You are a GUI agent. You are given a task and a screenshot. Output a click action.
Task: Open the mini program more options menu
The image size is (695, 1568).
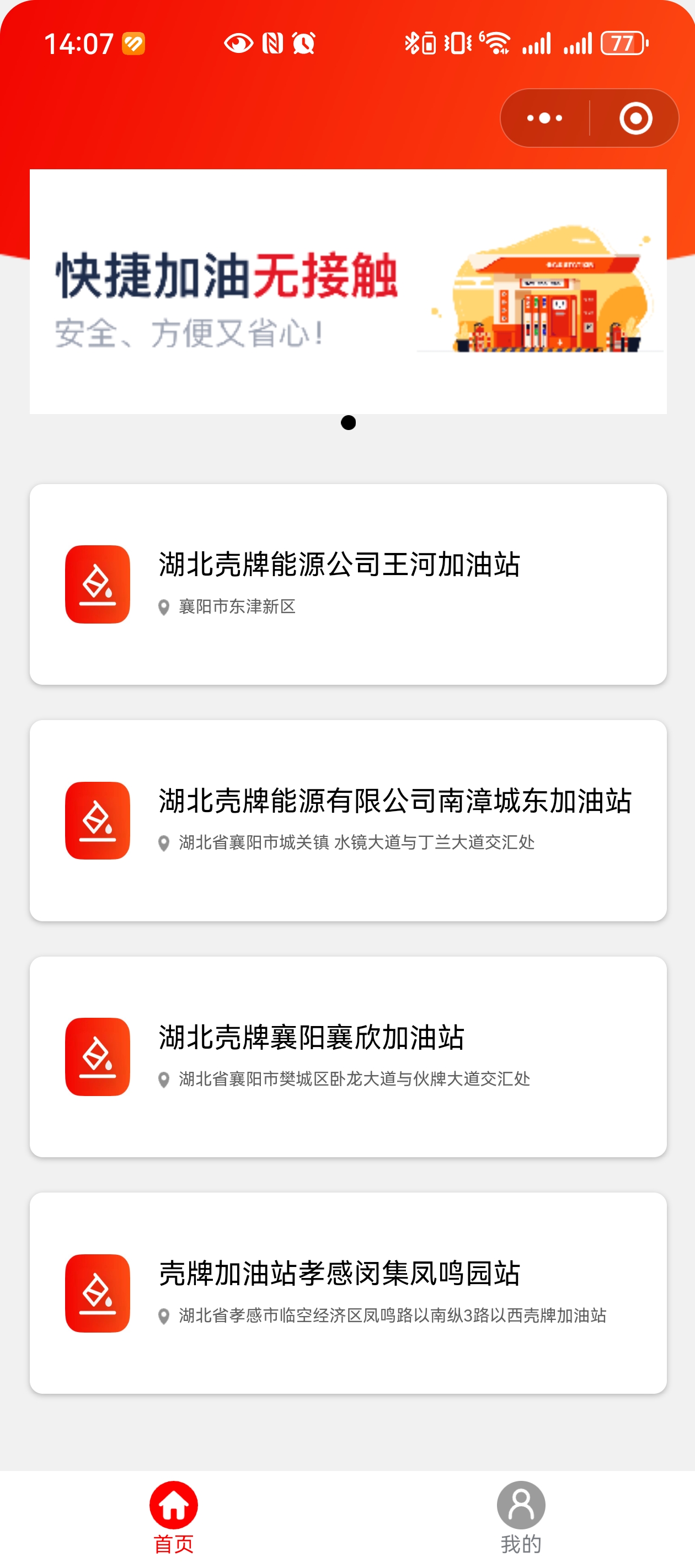coord(544,118)
